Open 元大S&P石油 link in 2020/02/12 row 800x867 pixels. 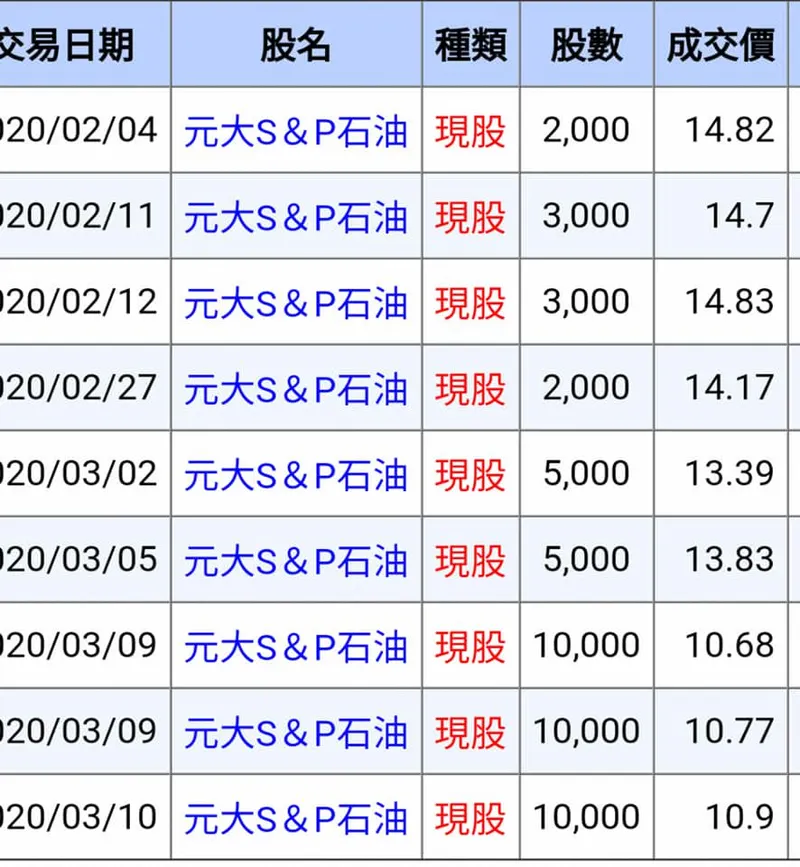point(296,303)
